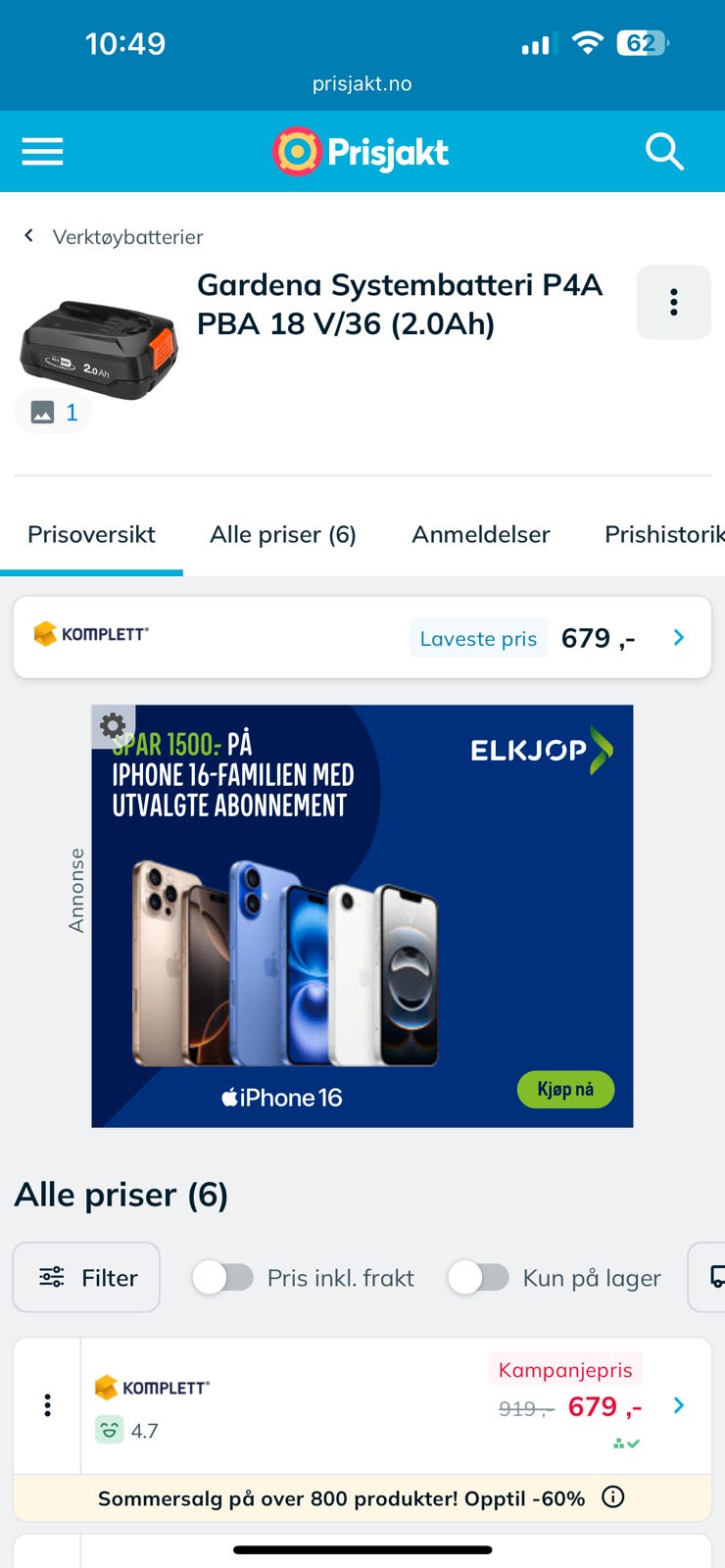Open the hamburger navigation menu
This screenshot has height=1568, width=725.
click(42, 151)
